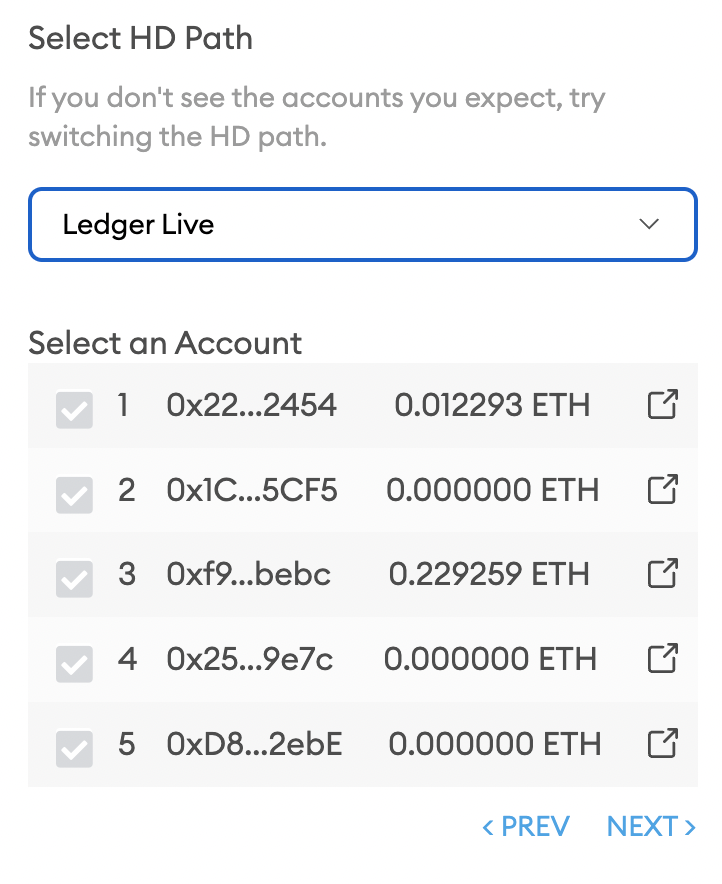722x884 pixels.
Task: Open block explorer for account 3 (0xf9...bebc)
Action: click(662, 575)
